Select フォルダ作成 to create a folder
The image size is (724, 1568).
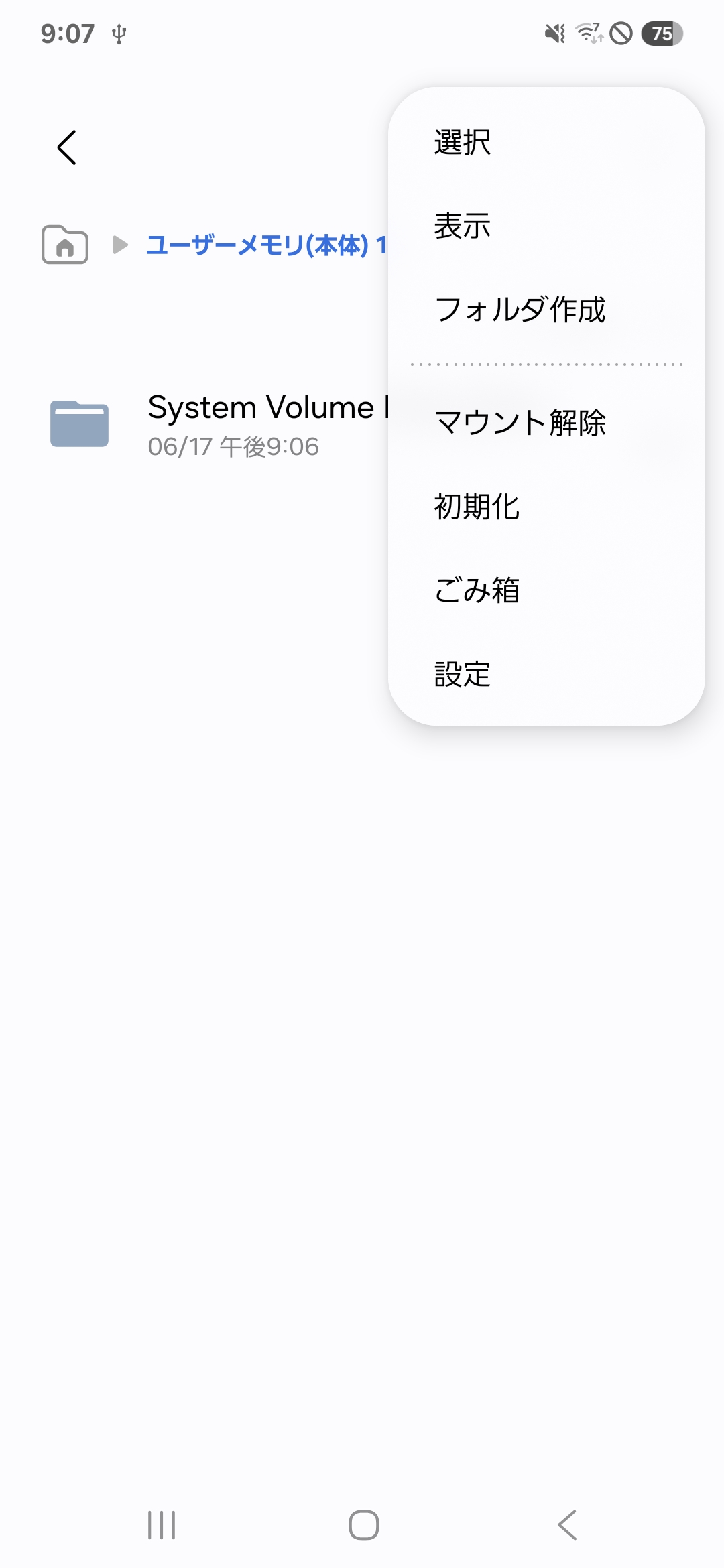click(520, 310)
